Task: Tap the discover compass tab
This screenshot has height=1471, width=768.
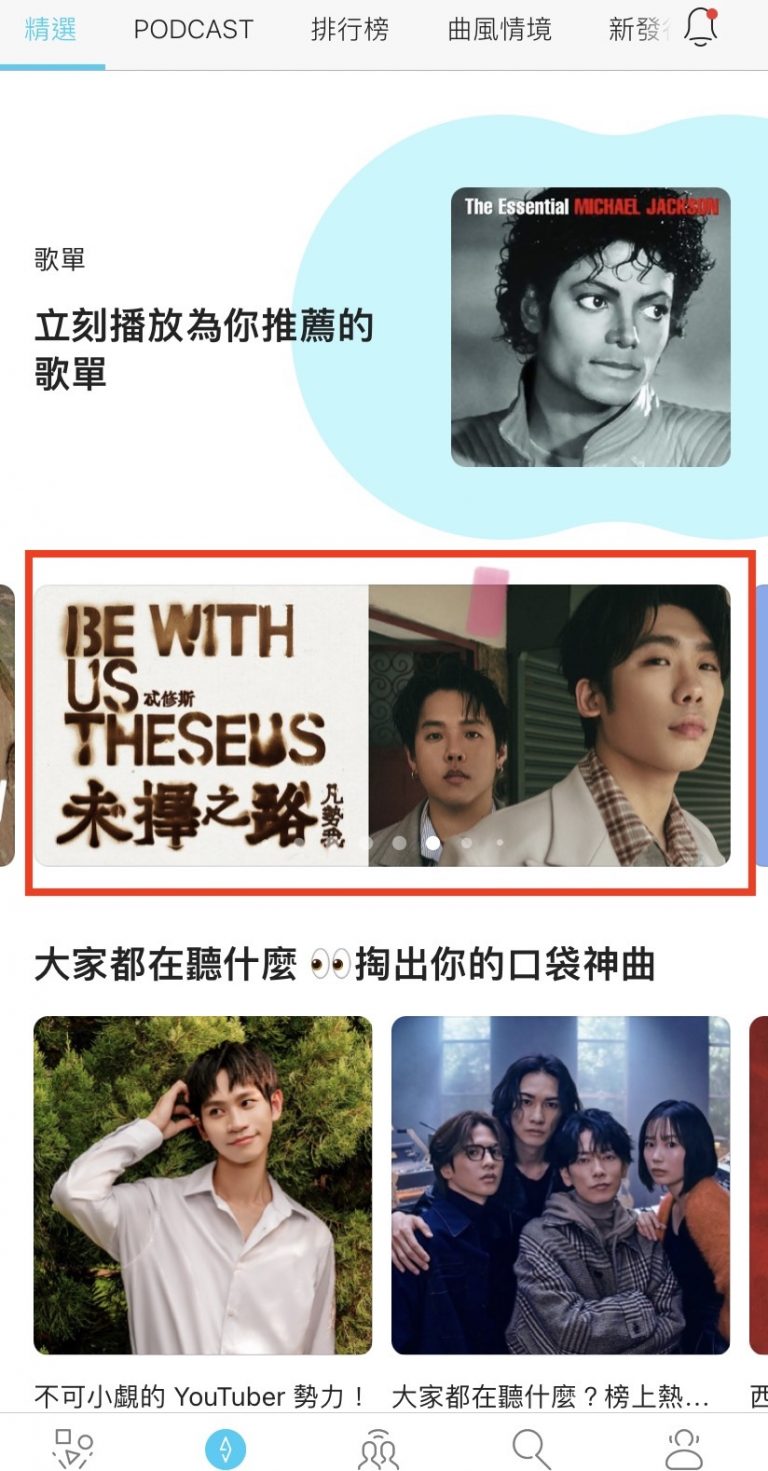Action: [225, 1448]
